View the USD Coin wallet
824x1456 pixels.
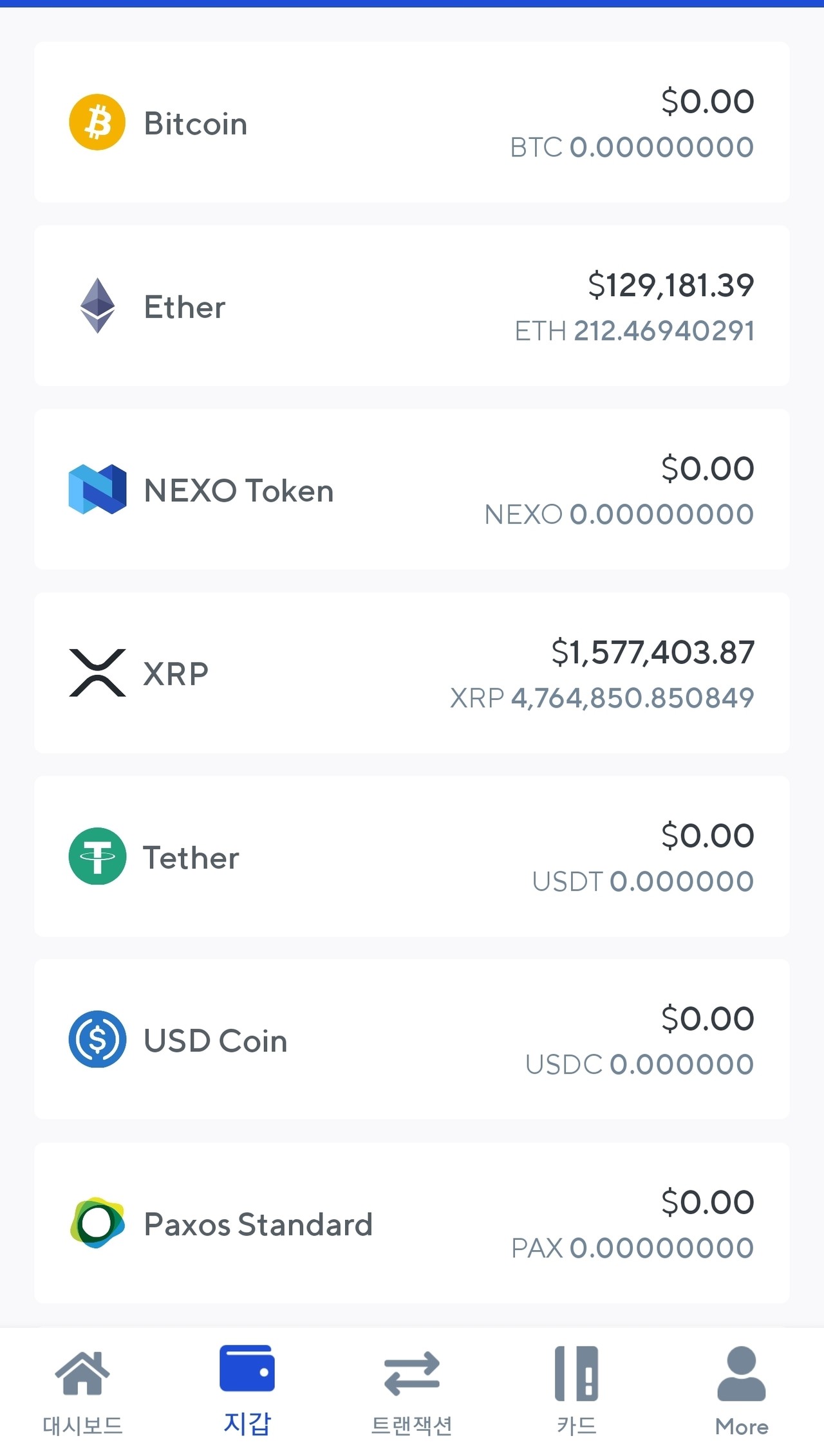(412, 1040)
